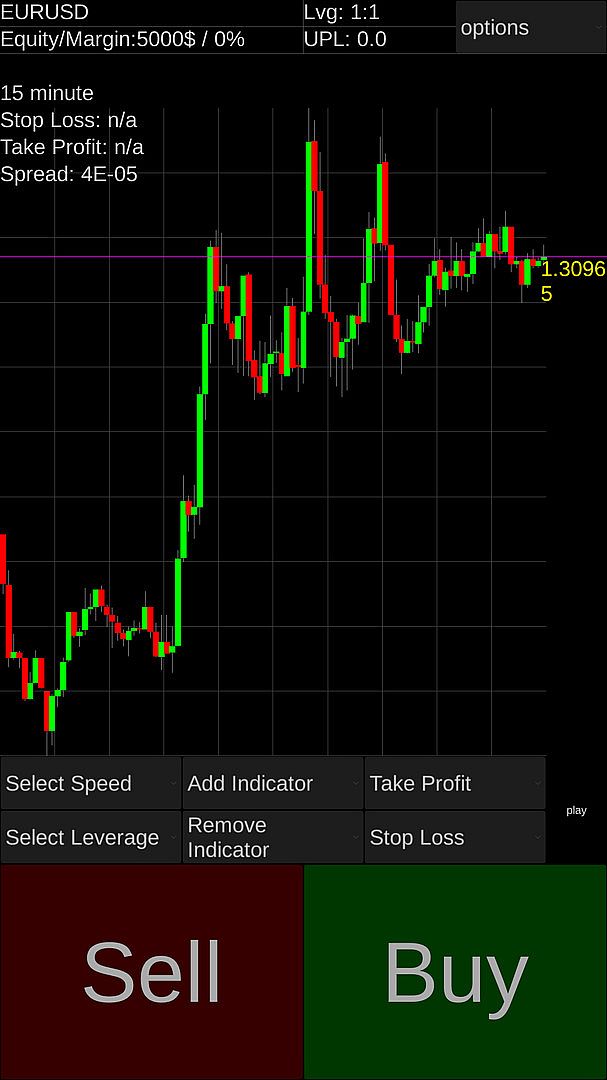
Task: Open the Add Indicator dropdown
Action: pos(273,783)
